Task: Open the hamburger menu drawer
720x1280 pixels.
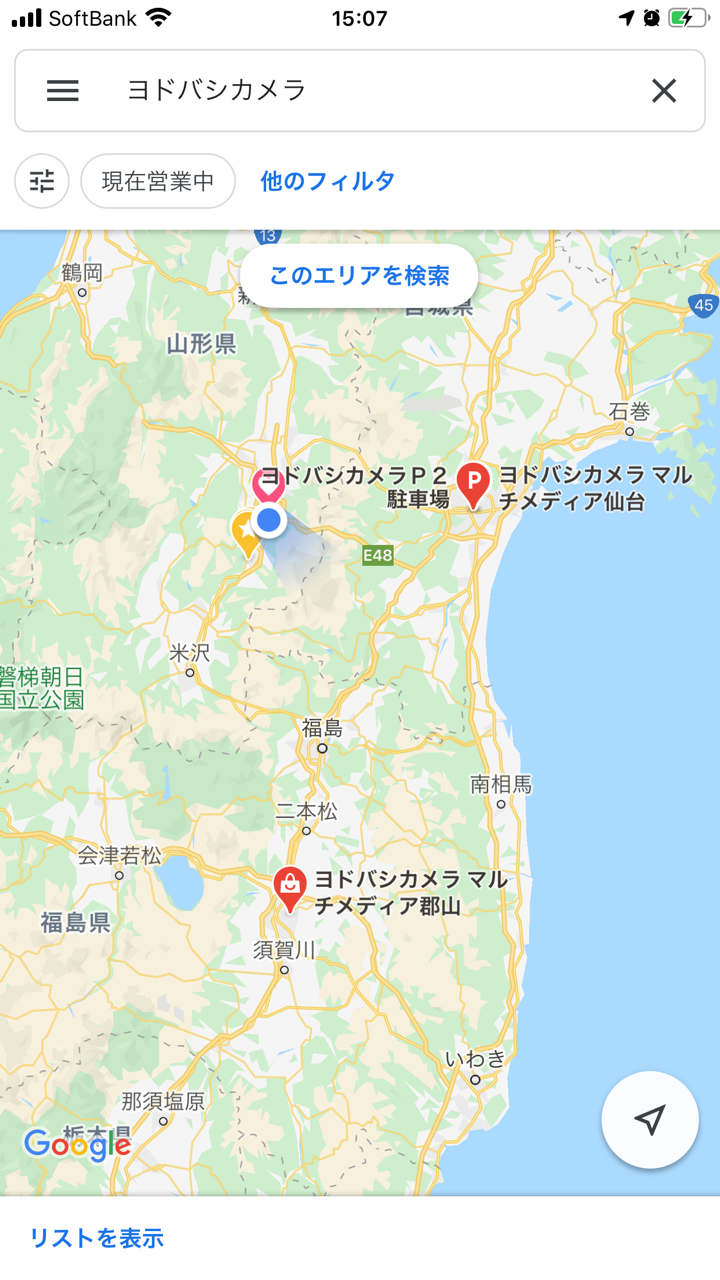Action: click(x=62, y=91)
